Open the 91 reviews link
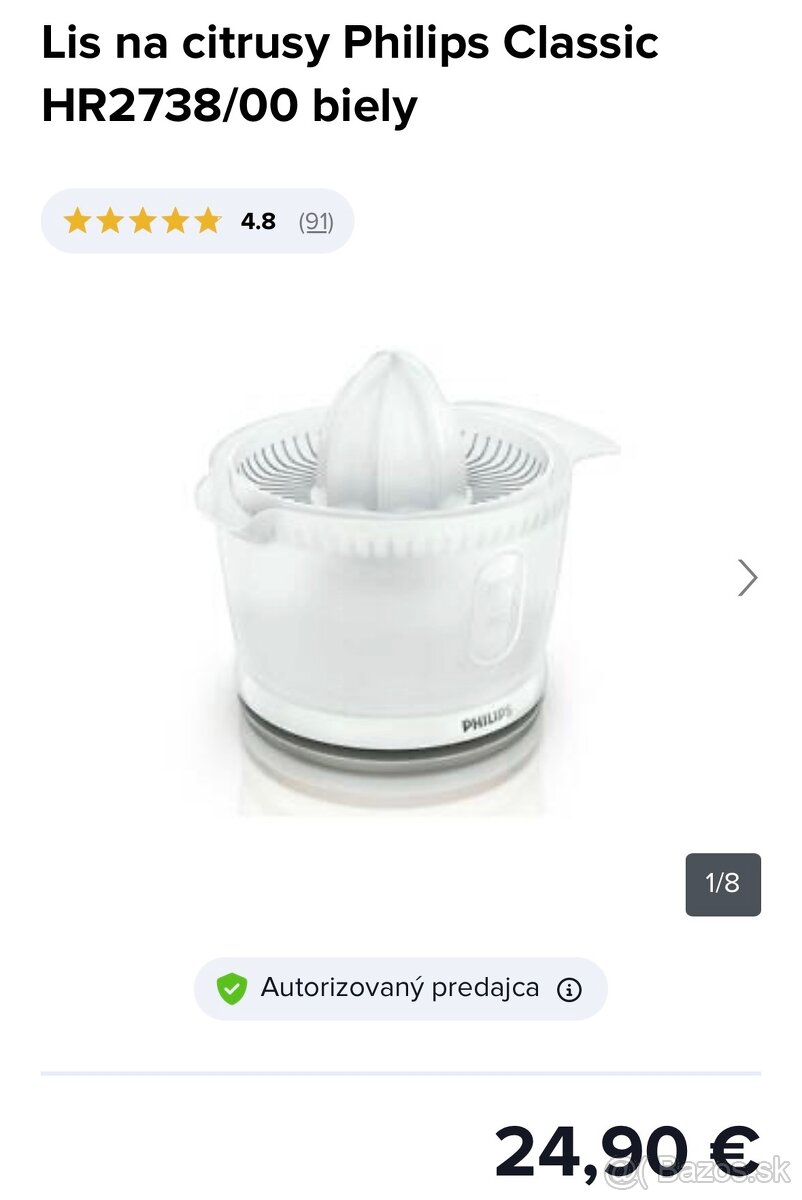The image size is (802, 1200). (x=316, y=221)
